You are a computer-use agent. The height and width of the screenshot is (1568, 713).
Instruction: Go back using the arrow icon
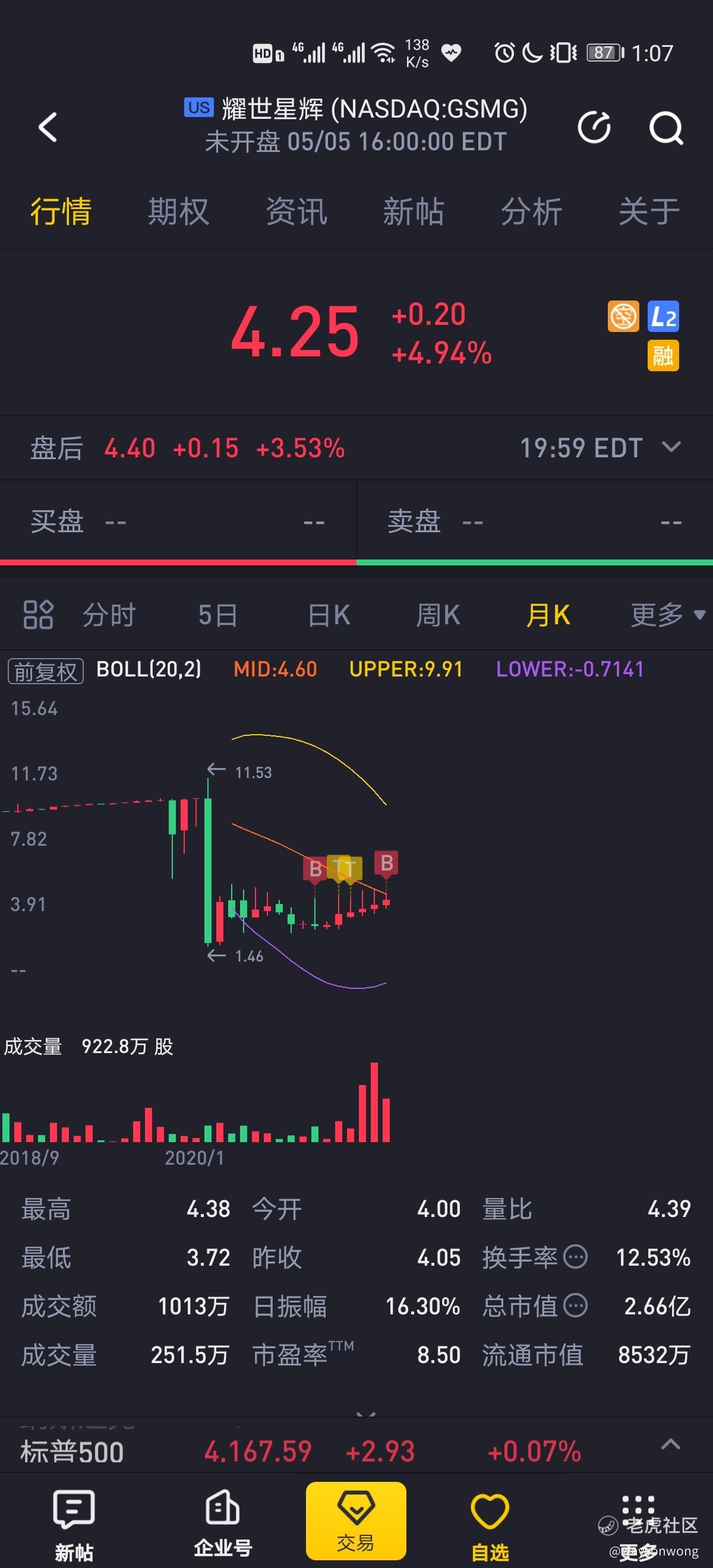click(48, 127)
